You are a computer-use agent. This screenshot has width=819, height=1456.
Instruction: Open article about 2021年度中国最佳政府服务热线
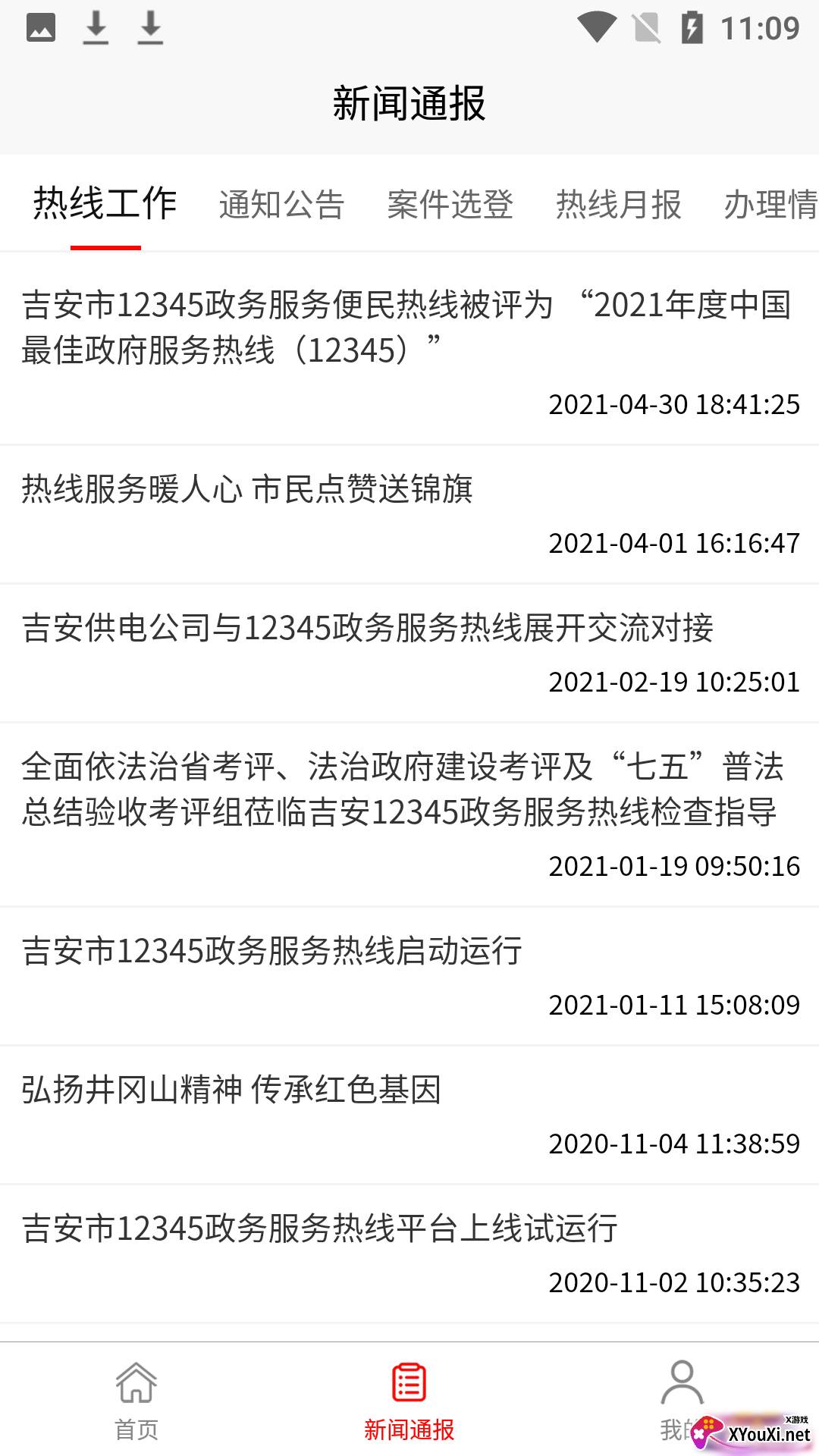tap(409, 349)
